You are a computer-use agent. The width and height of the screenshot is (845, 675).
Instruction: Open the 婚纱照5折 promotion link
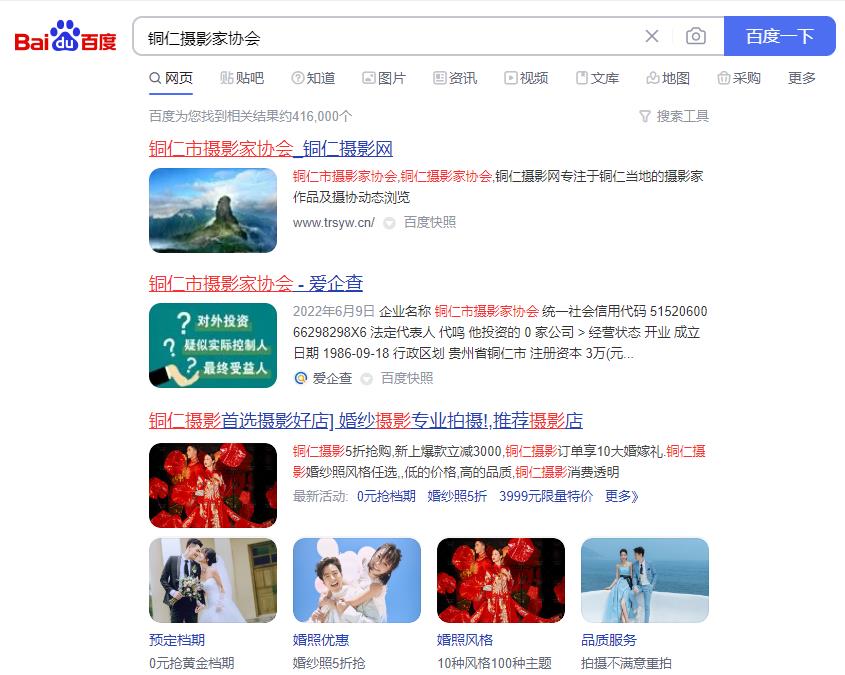pos(457,496)
